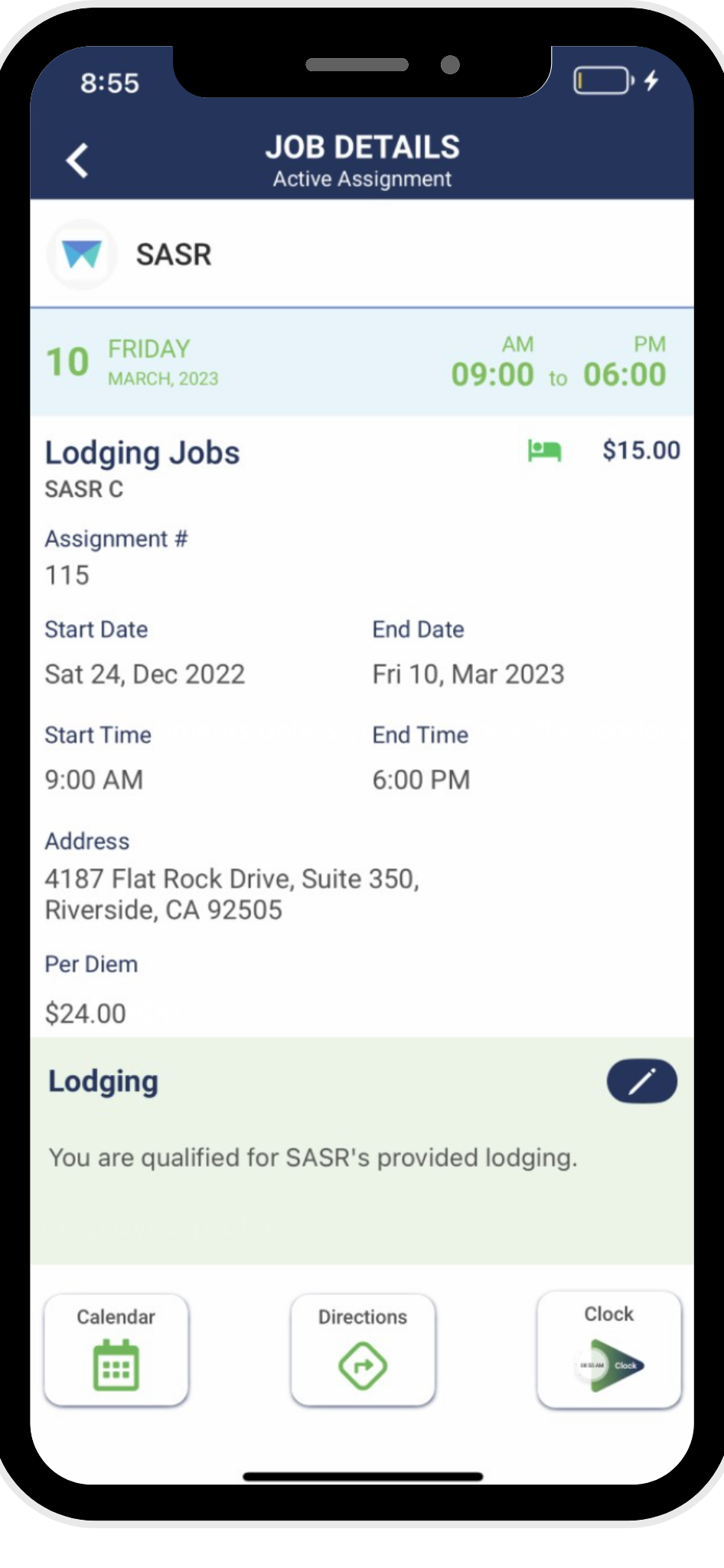Go back from Job Details
The height and width of the screenshot is (1568, 724).
pos(77,161)
